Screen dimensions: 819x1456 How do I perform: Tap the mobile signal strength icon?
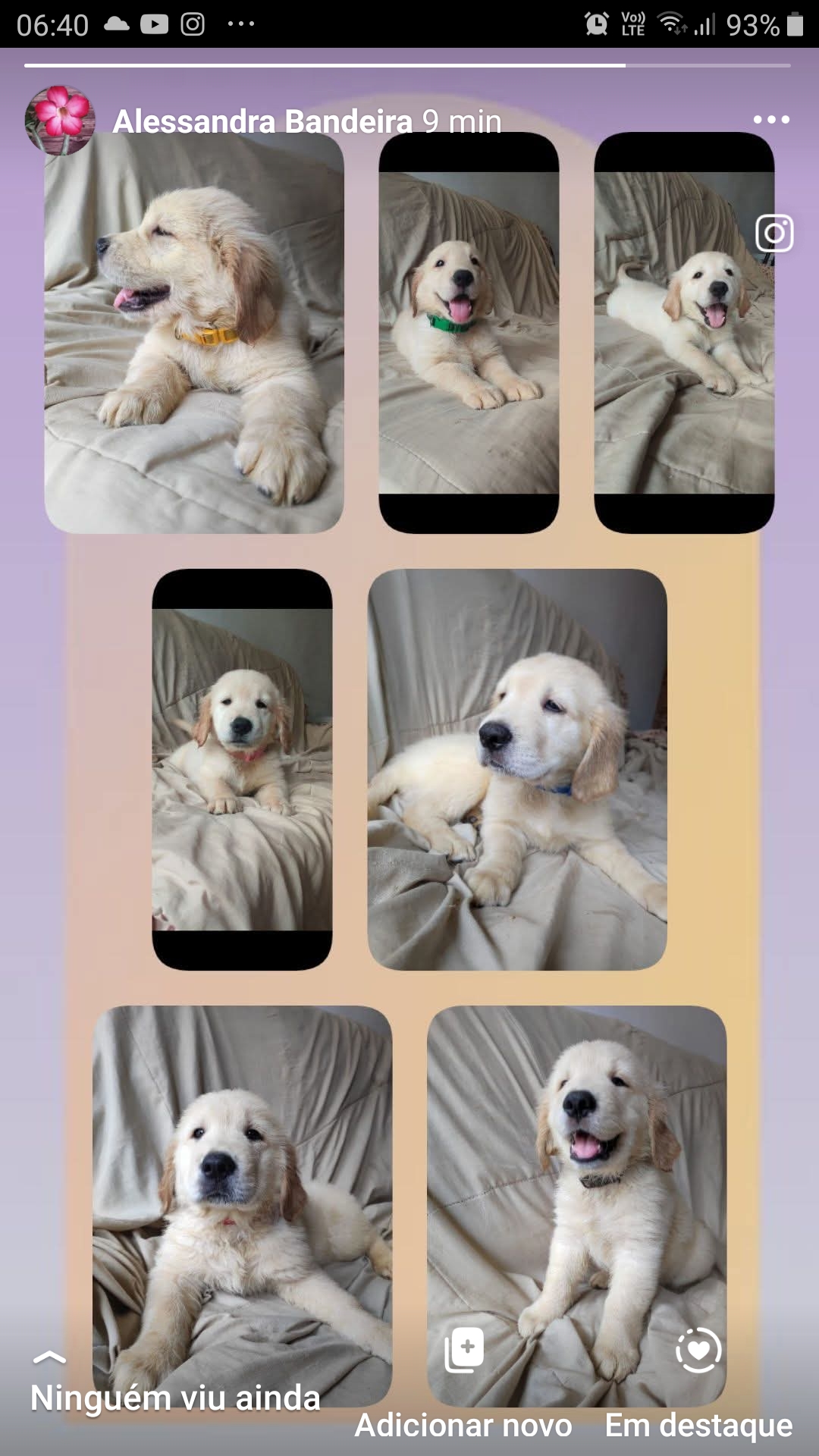point(703,23)
